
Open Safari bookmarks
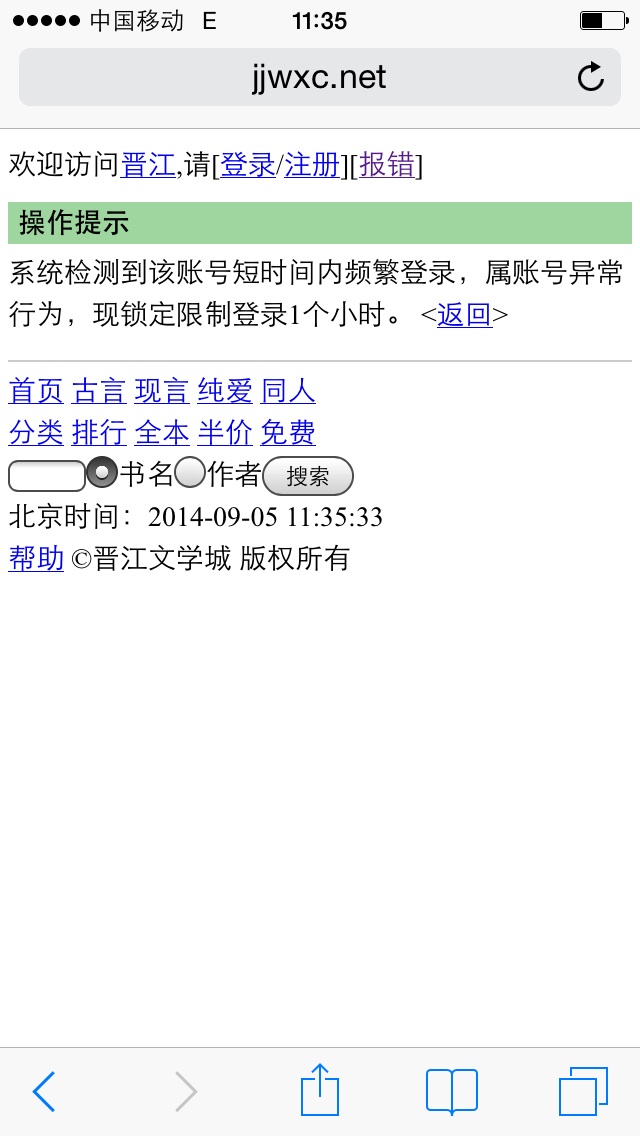click(451, 1091)
